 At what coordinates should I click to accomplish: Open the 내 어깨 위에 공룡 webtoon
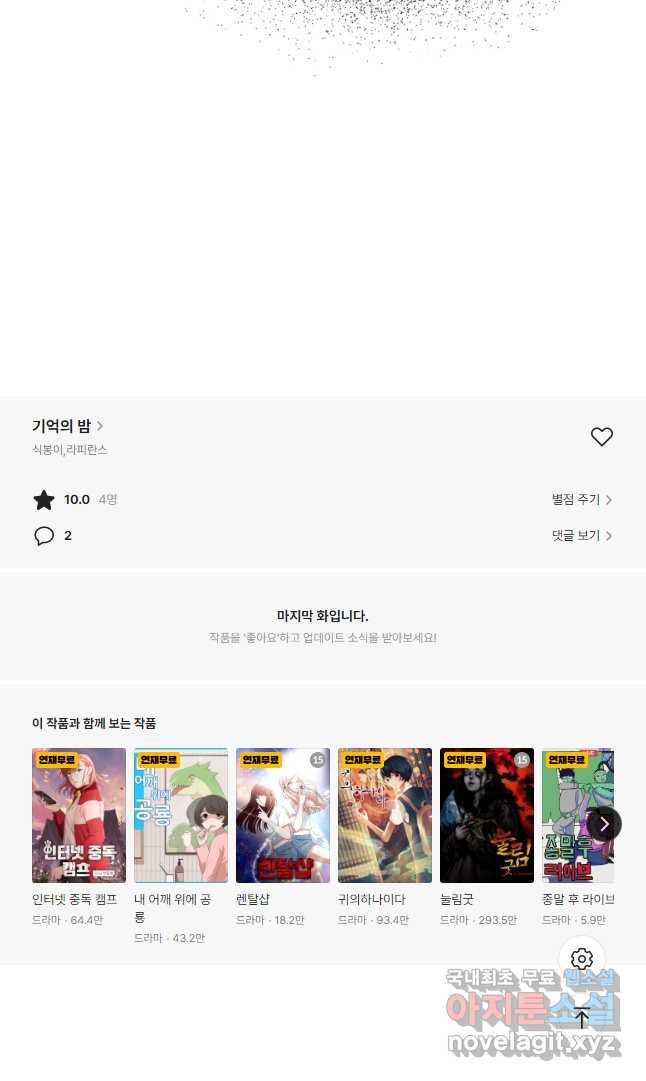tap(181, 815)
